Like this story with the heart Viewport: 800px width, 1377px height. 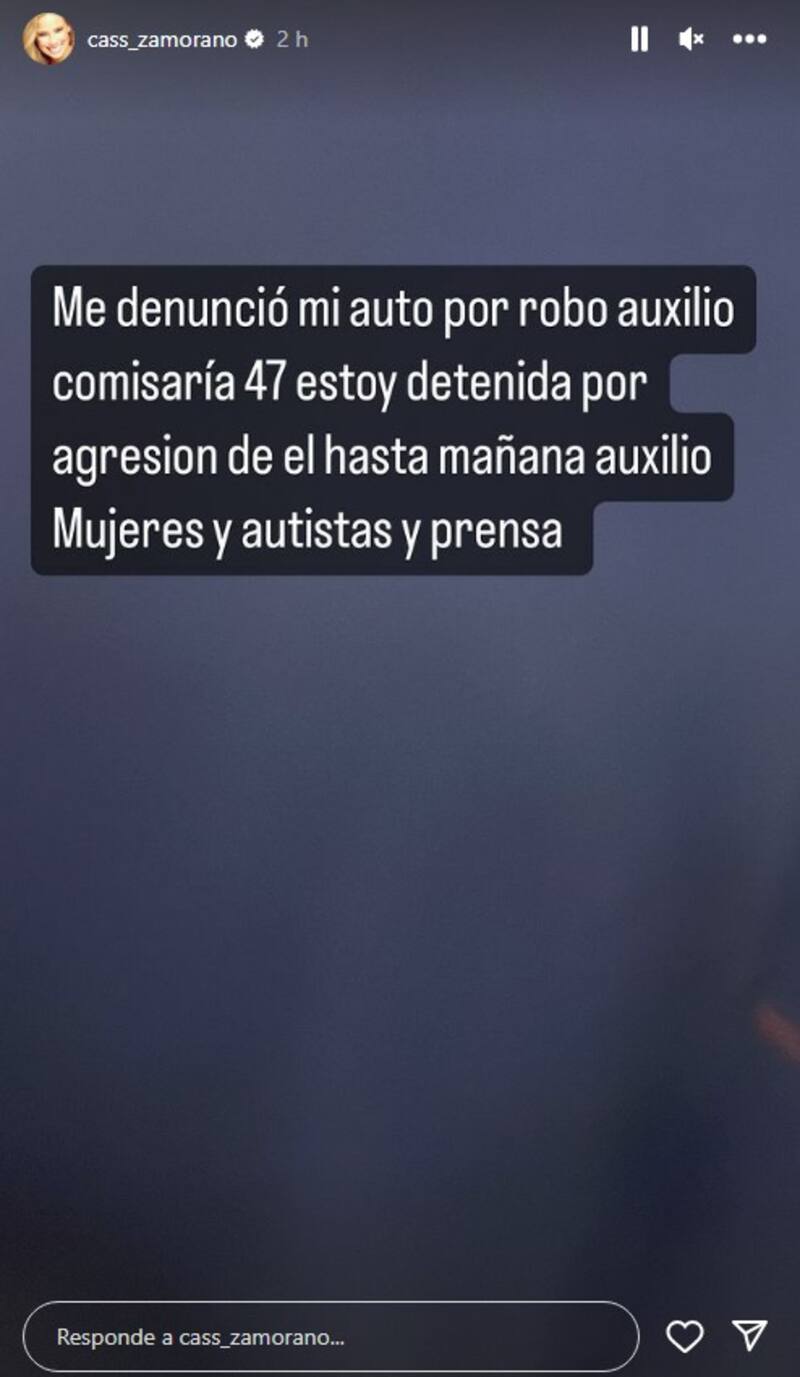pyautogui.click(x=685, y=1336)
